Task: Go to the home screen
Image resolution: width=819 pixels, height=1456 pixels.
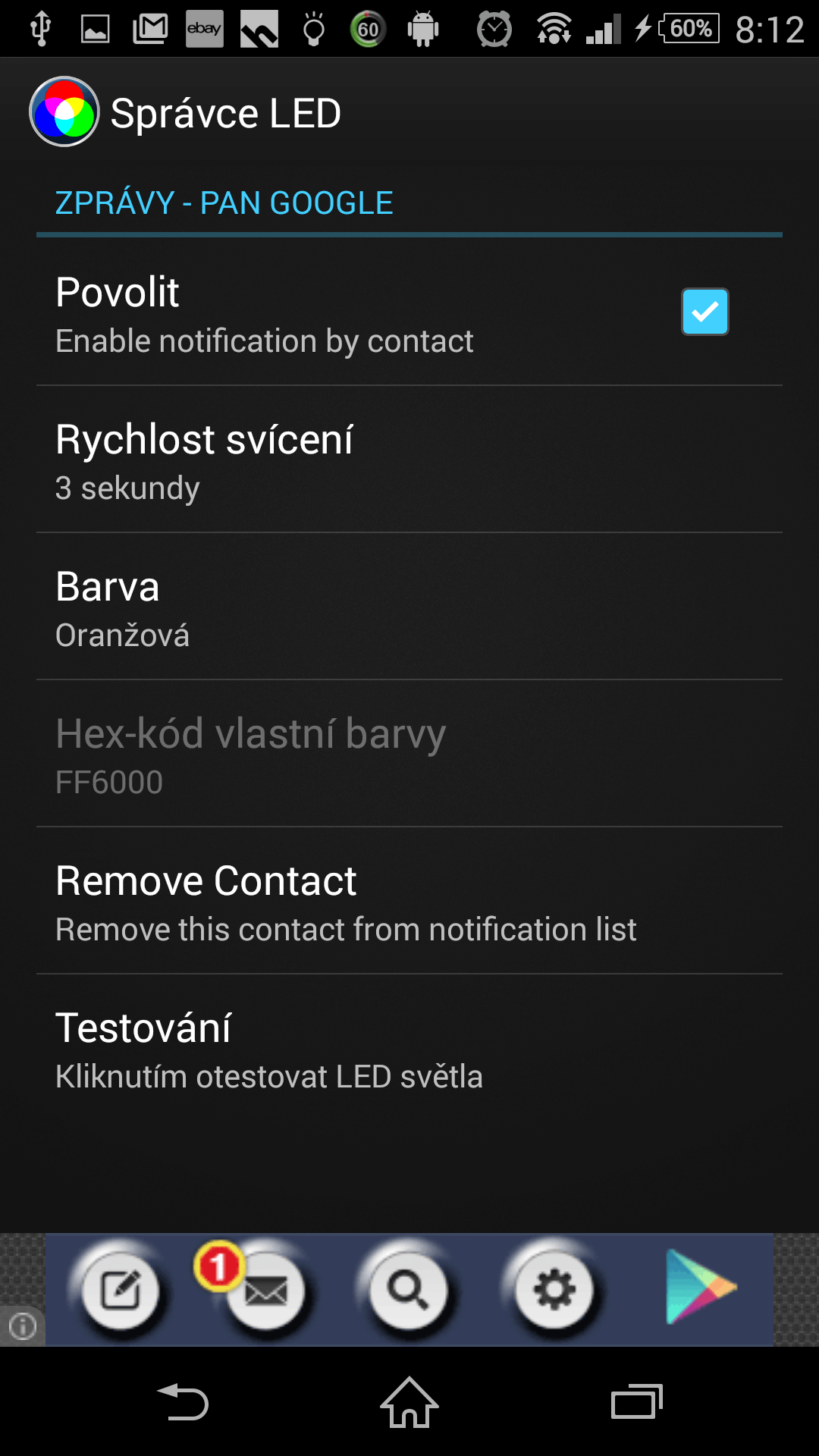Action: tap(409, 1401)
